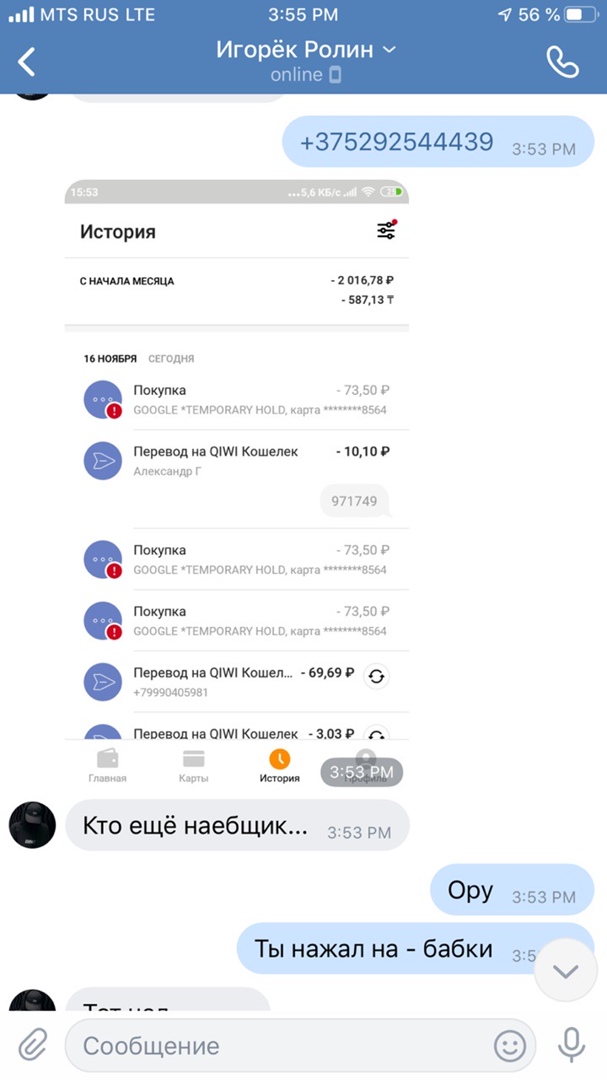Tap the phone number +375292544439
Image resolution: width=607 pixels, height=1080 pixels.
[x=397, y=142]
